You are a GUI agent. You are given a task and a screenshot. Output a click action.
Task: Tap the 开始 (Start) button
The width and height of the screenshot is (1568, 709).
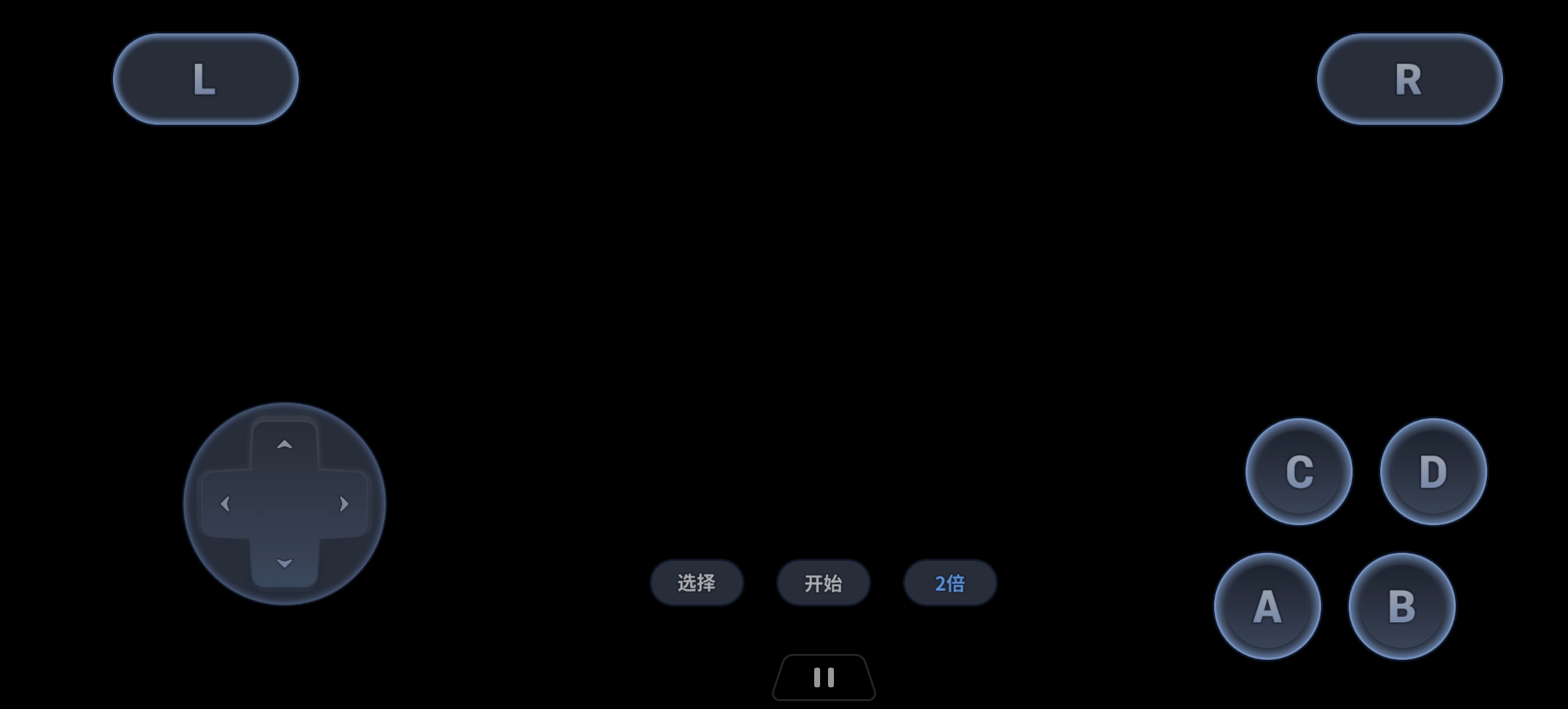click(823, 582)
